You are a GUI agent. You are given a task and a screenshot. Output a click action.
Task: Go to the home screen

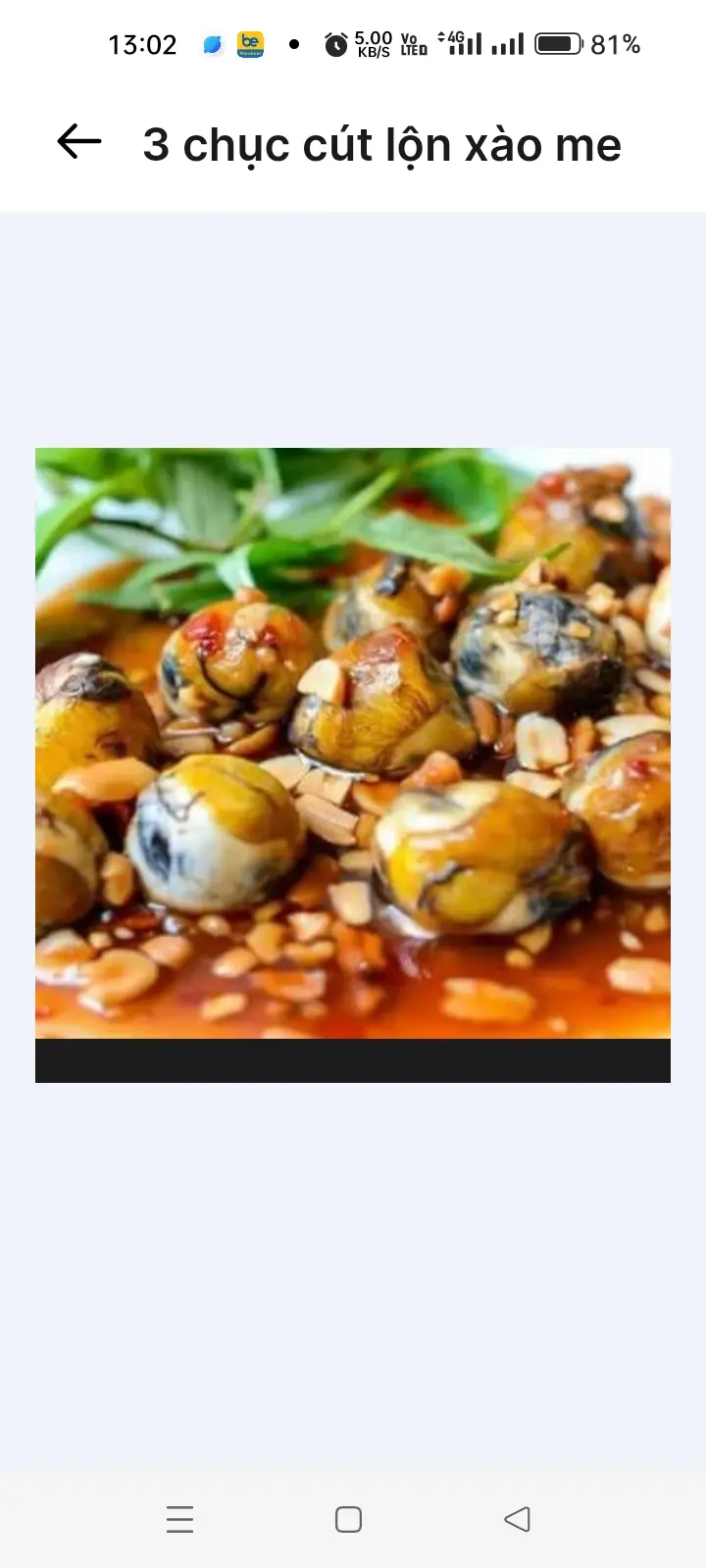348,1519
